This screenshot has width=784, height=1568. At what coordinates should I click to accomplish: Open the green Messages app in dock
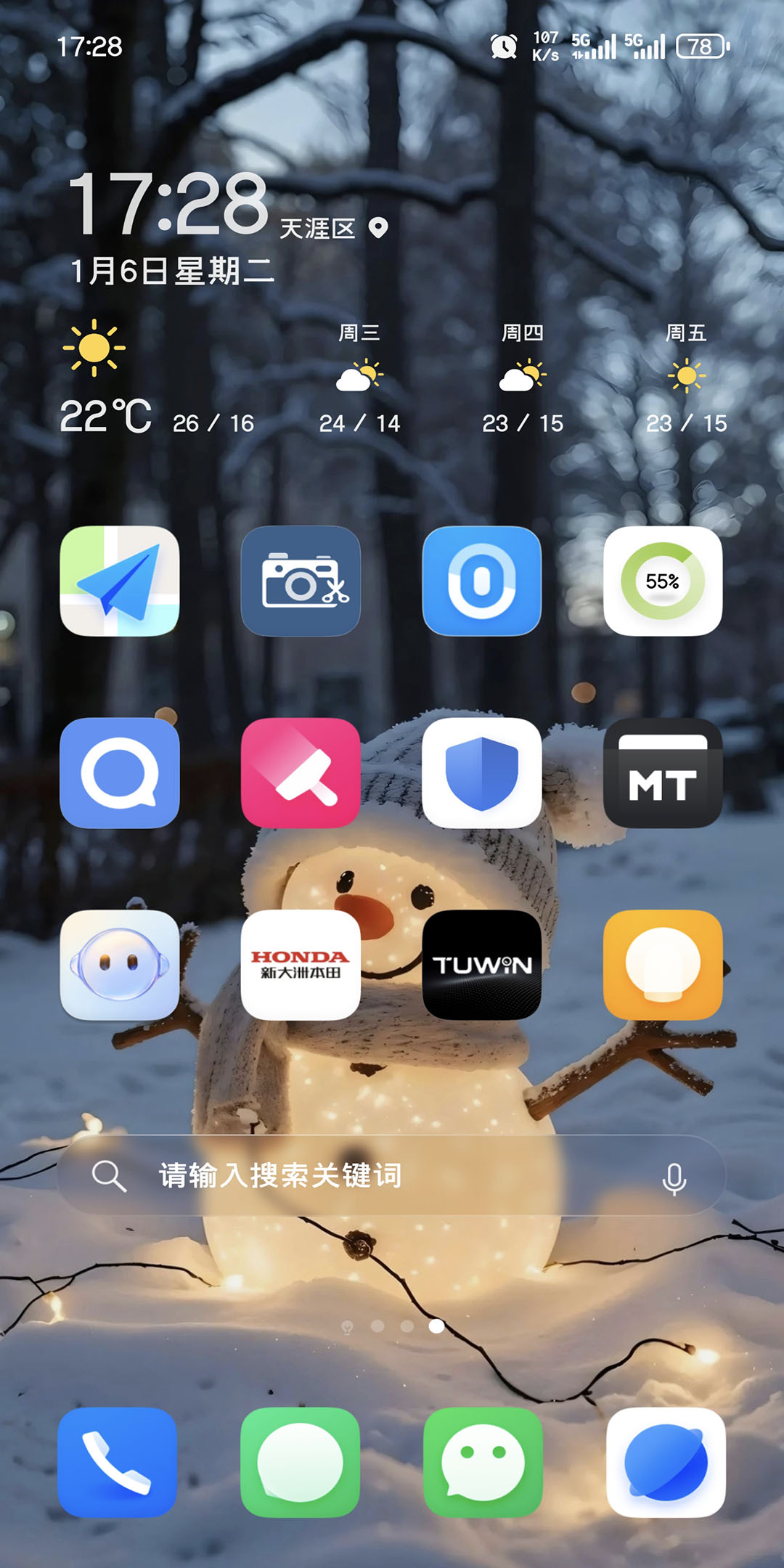click(301, 1462)
